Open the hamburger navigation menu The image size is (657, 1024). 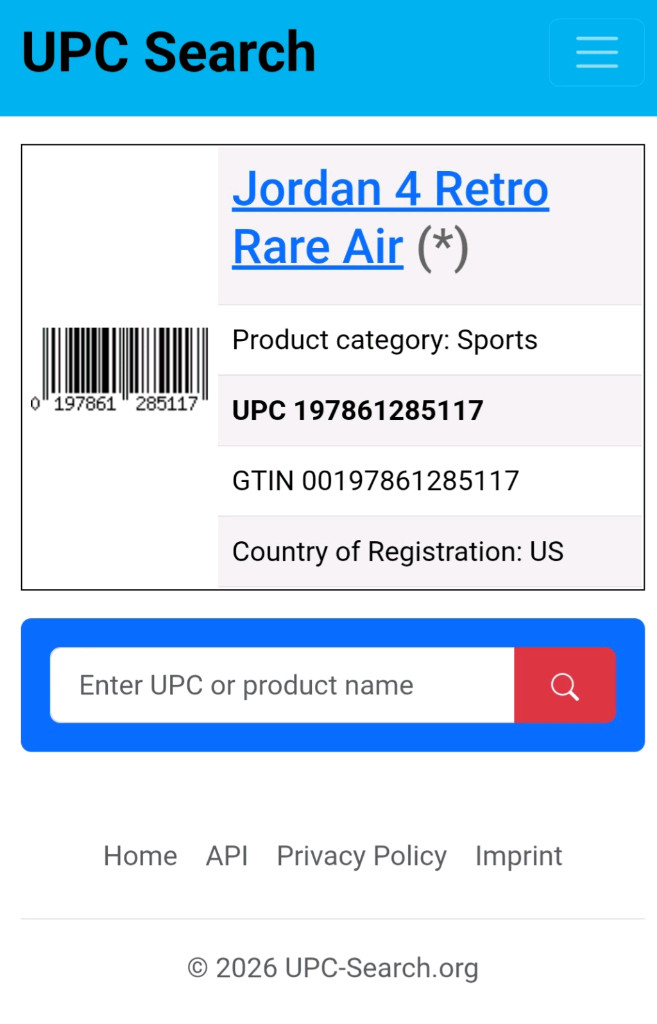[596, 52]
